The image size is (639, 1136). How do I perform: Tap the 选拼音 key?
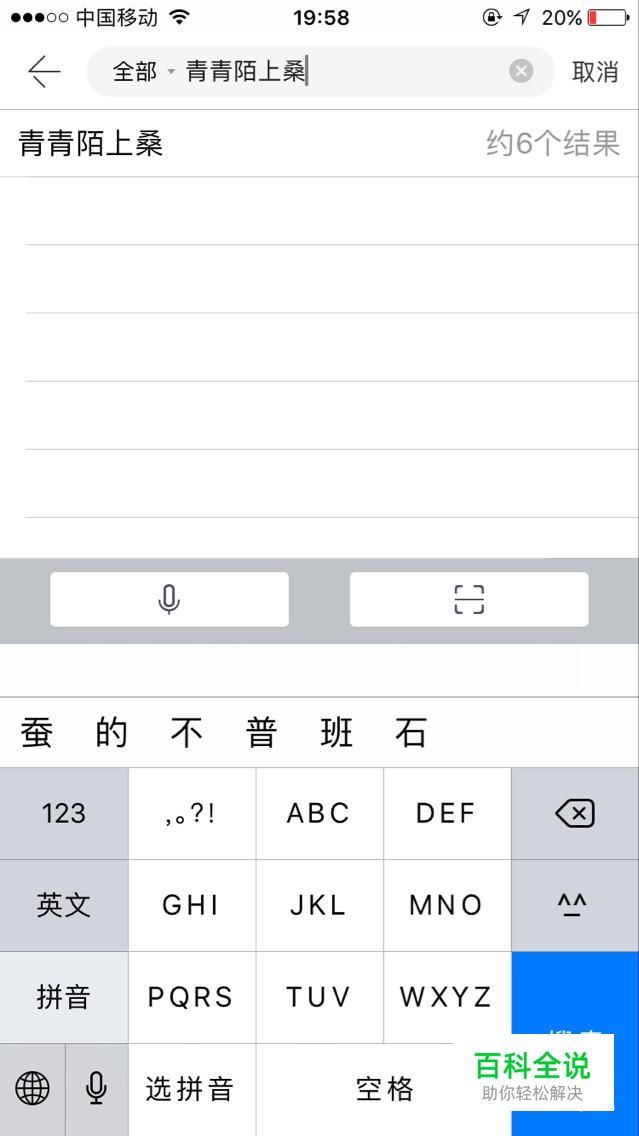click(191, 1089)
